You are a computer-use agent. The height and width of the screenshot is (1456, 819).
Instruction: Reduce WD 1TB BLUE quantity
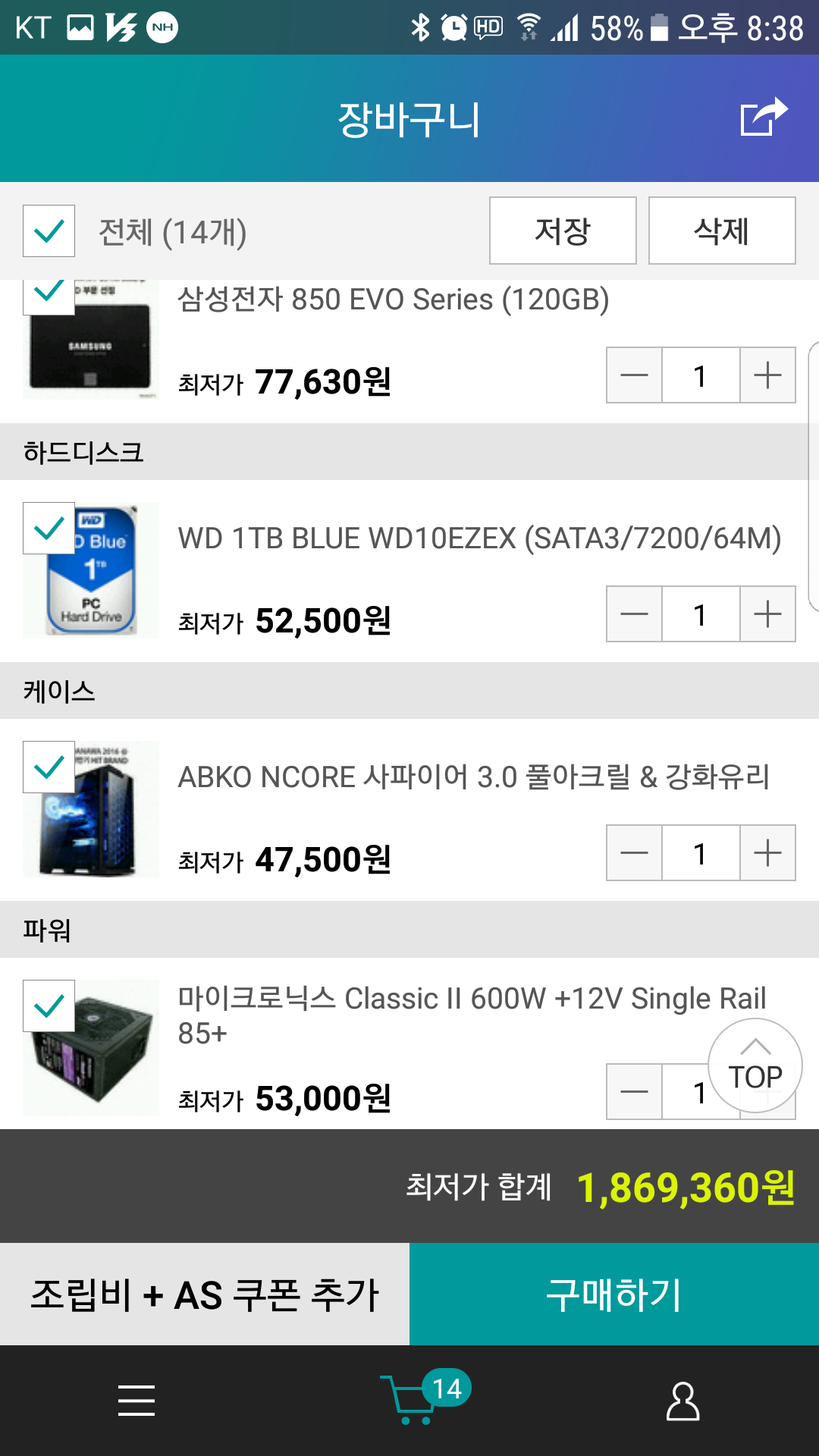(634, 614)
